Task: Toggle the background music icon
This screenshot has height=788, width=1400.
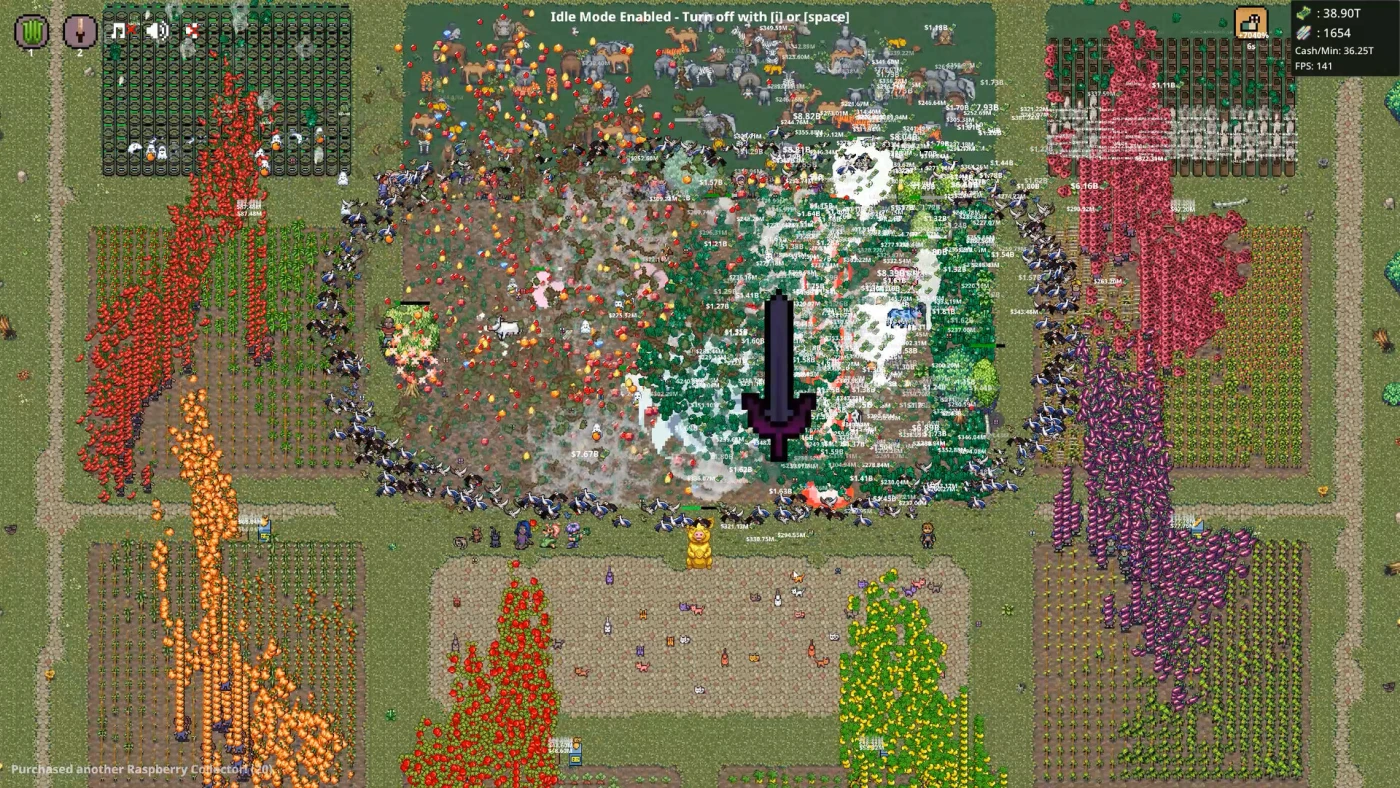Action: point(120,31)
